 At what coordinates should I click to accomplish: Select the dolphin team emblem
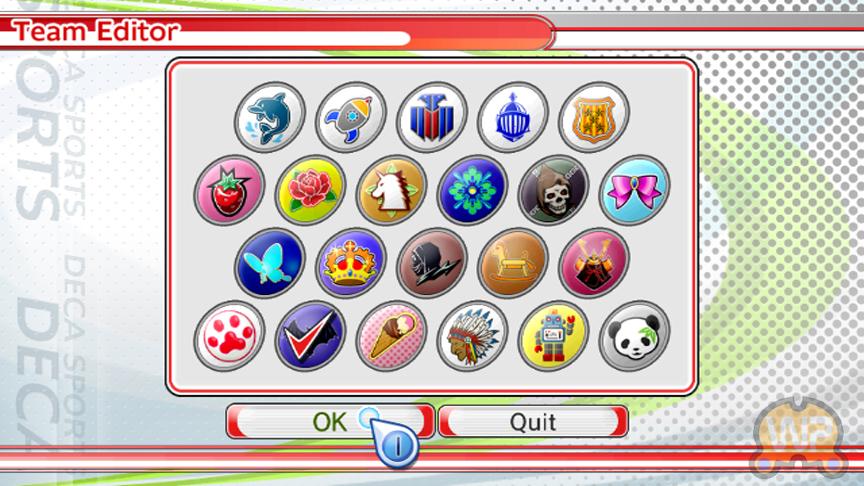tap(270, 117)
